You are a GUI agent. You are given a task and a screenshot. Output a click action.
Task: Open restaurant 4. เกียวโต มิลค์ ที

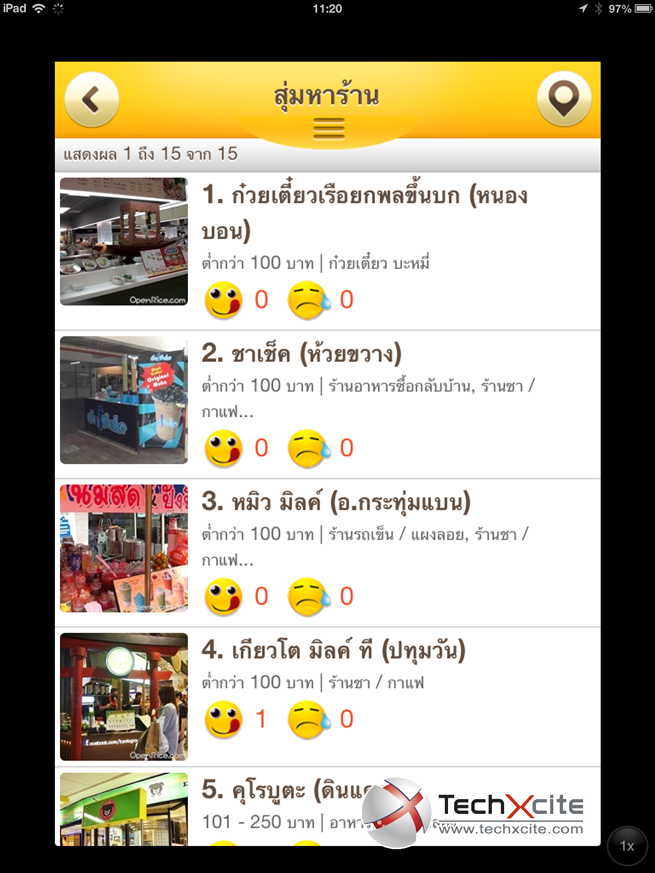(334, 650)
